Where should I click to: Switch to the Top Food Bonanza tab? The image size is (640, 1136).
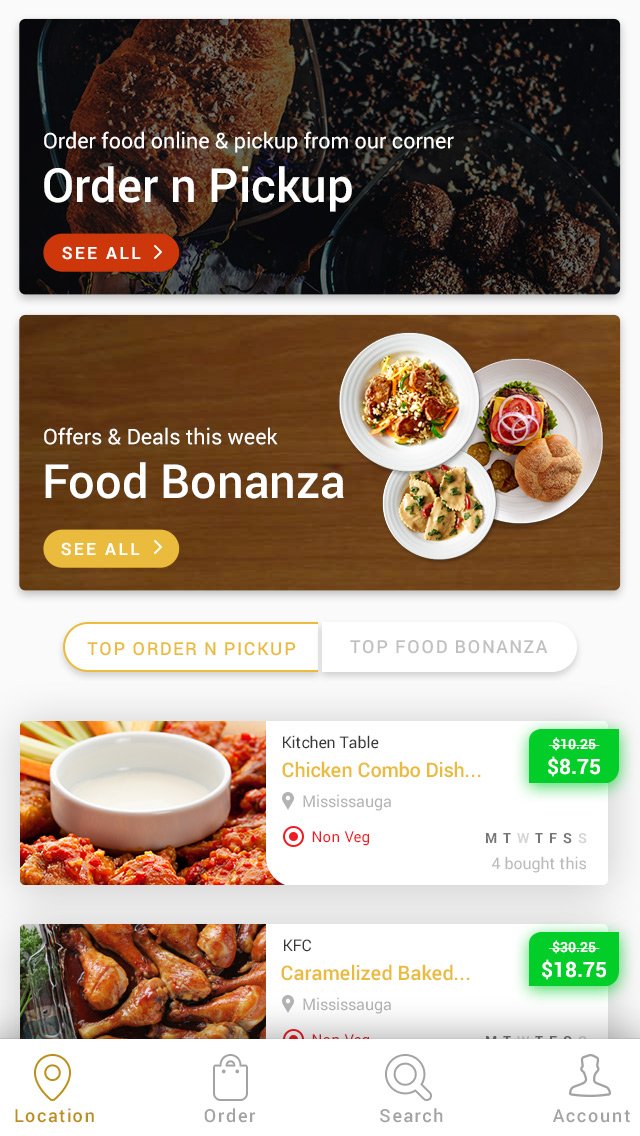tap(448, 647)
